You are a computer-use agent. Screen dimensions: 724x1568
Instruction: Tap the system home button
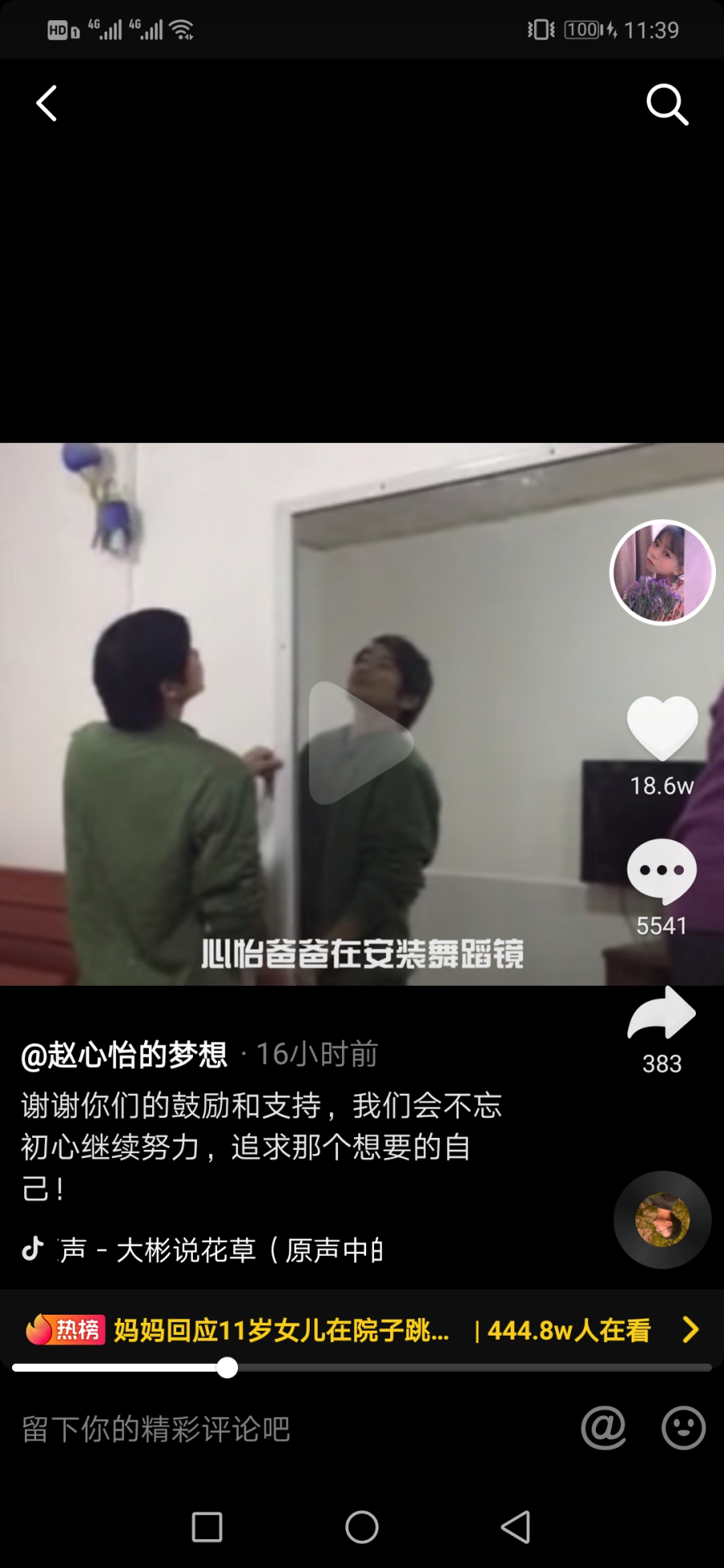[362, 1527]
